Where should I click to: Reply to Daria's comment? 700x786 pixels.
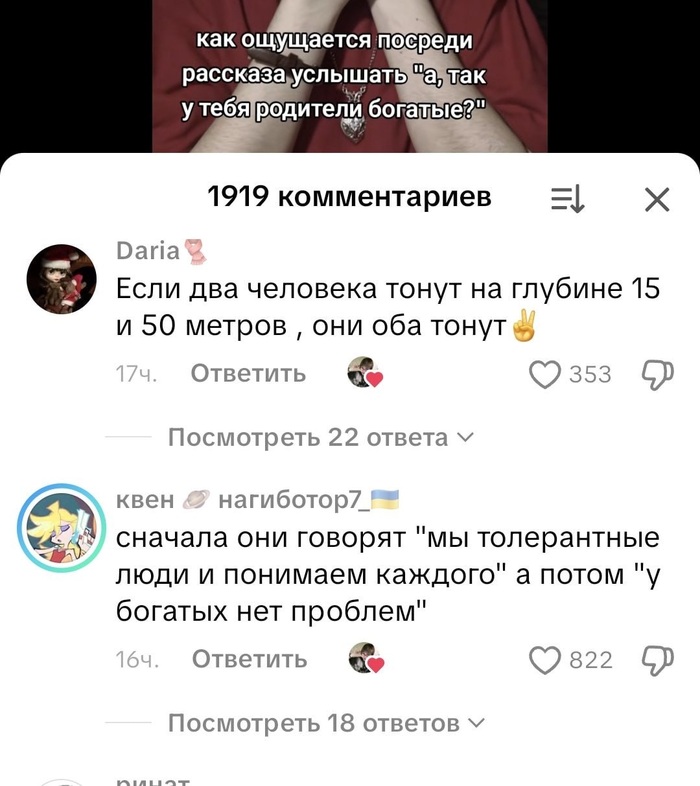point(248,374)
